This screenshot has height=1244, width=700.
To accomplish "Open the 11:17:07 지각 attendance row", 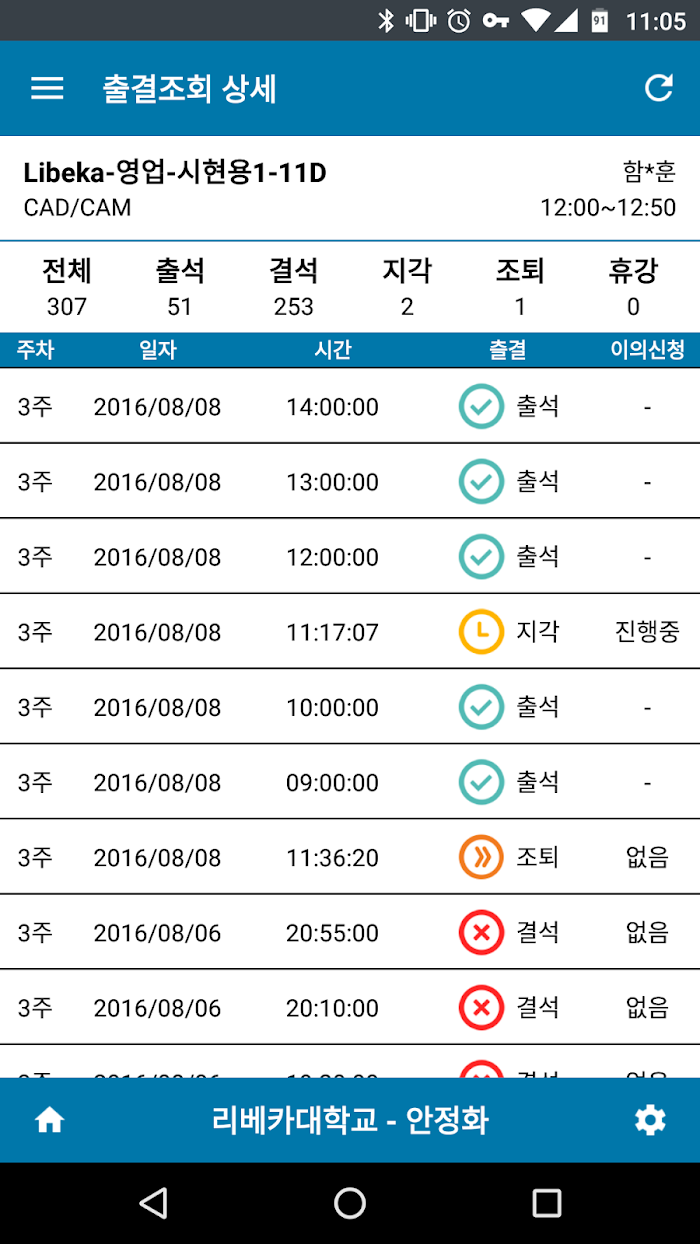I will tap(350, 631).
